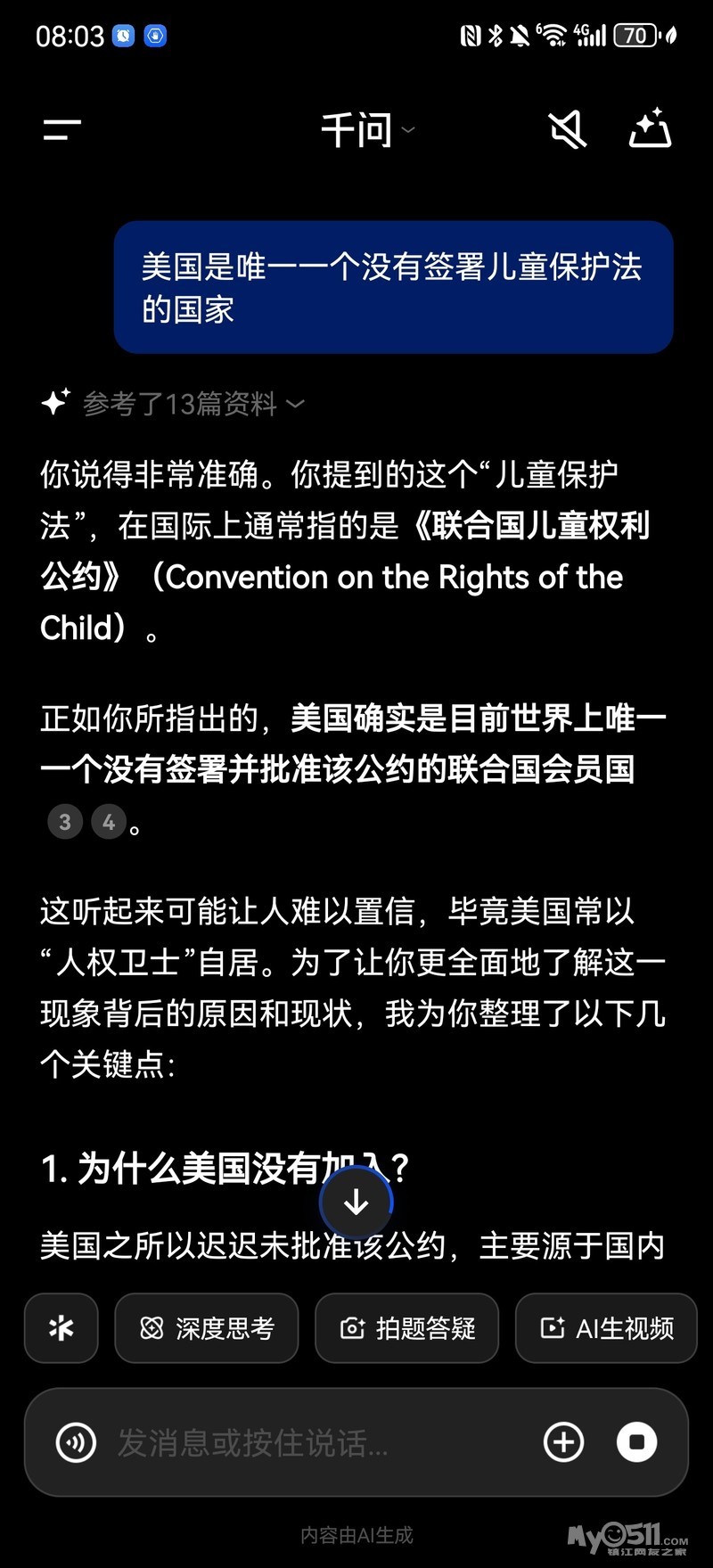Stop the response generation

click(x=637, y=1441)
